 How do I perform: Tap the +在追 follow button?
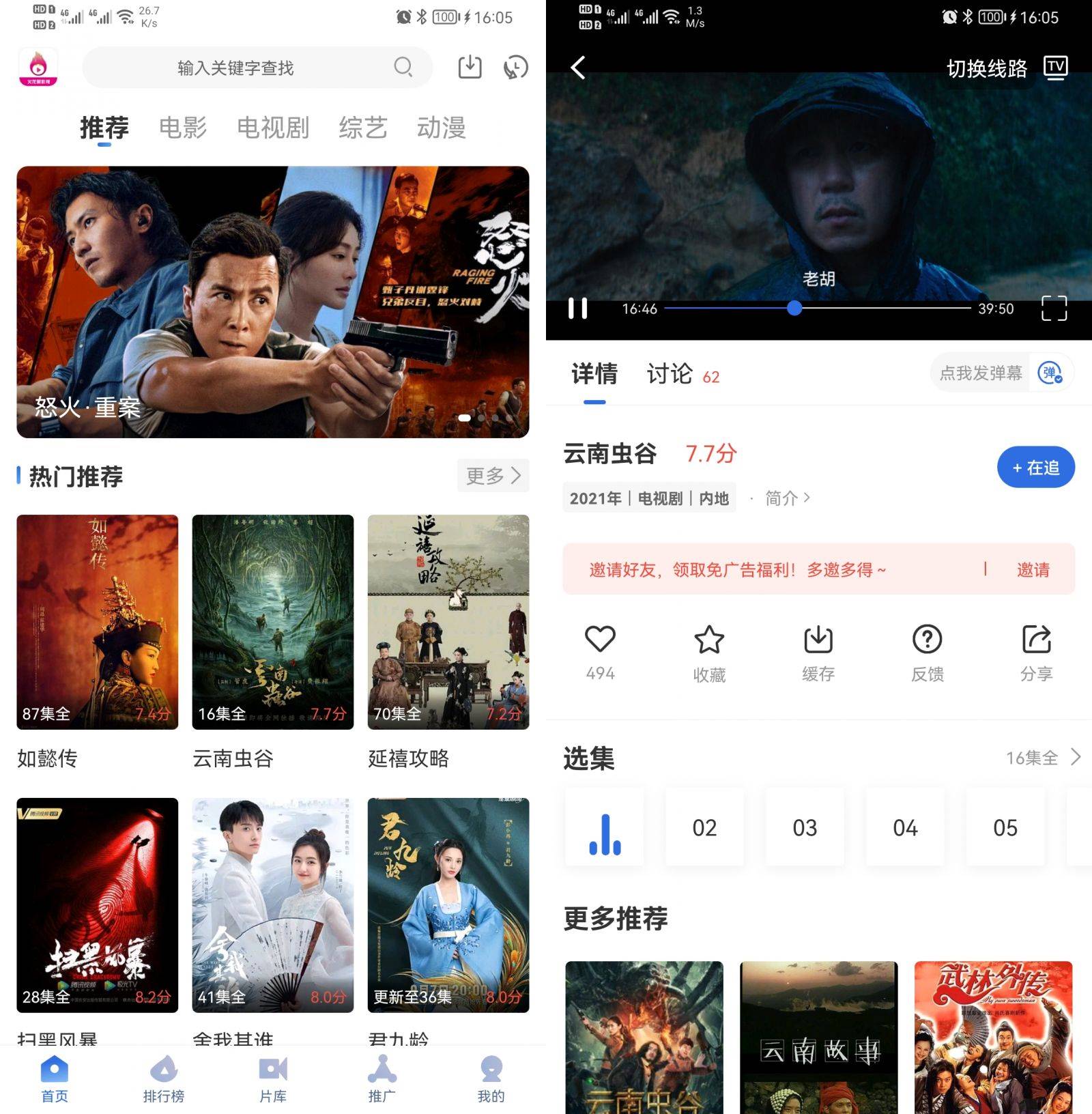[1035, 467]
